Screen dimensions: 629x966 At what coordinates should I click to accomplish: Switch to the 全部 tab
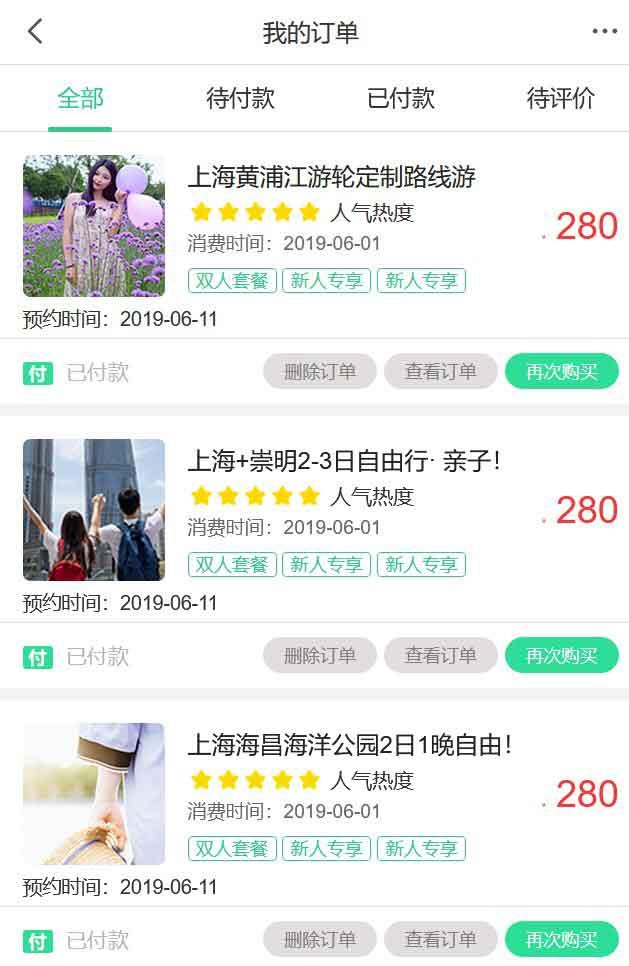click(x=80, y=98)
